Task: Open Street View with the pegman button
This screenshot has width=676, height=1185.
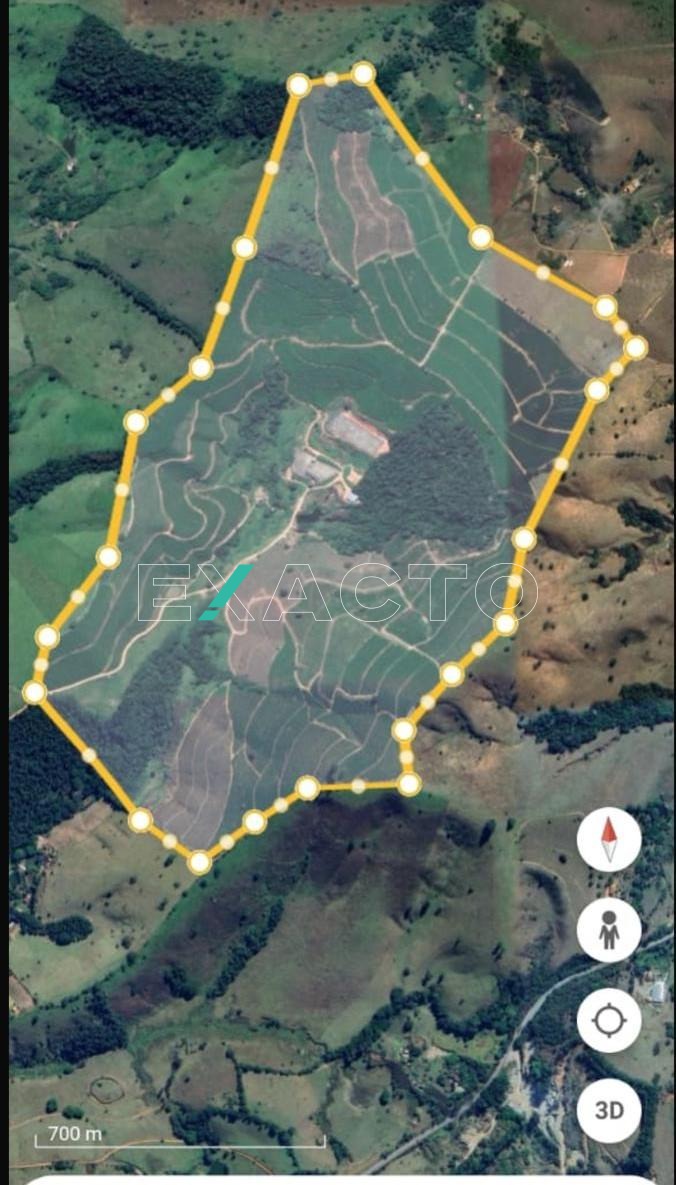Action: [609, 930]
